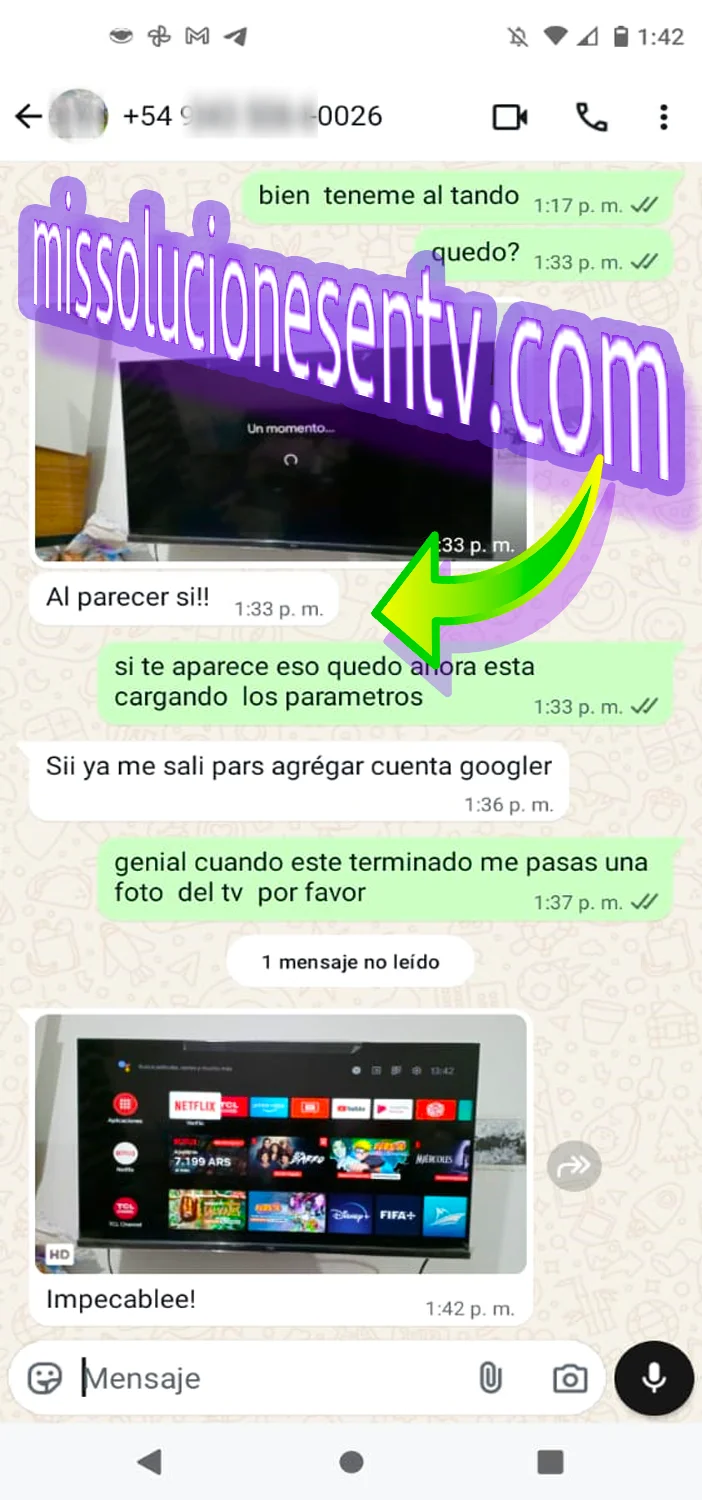Open the TV home screen photo
The width and height of the screenshot is (702, 1500).
[280, 1142]
